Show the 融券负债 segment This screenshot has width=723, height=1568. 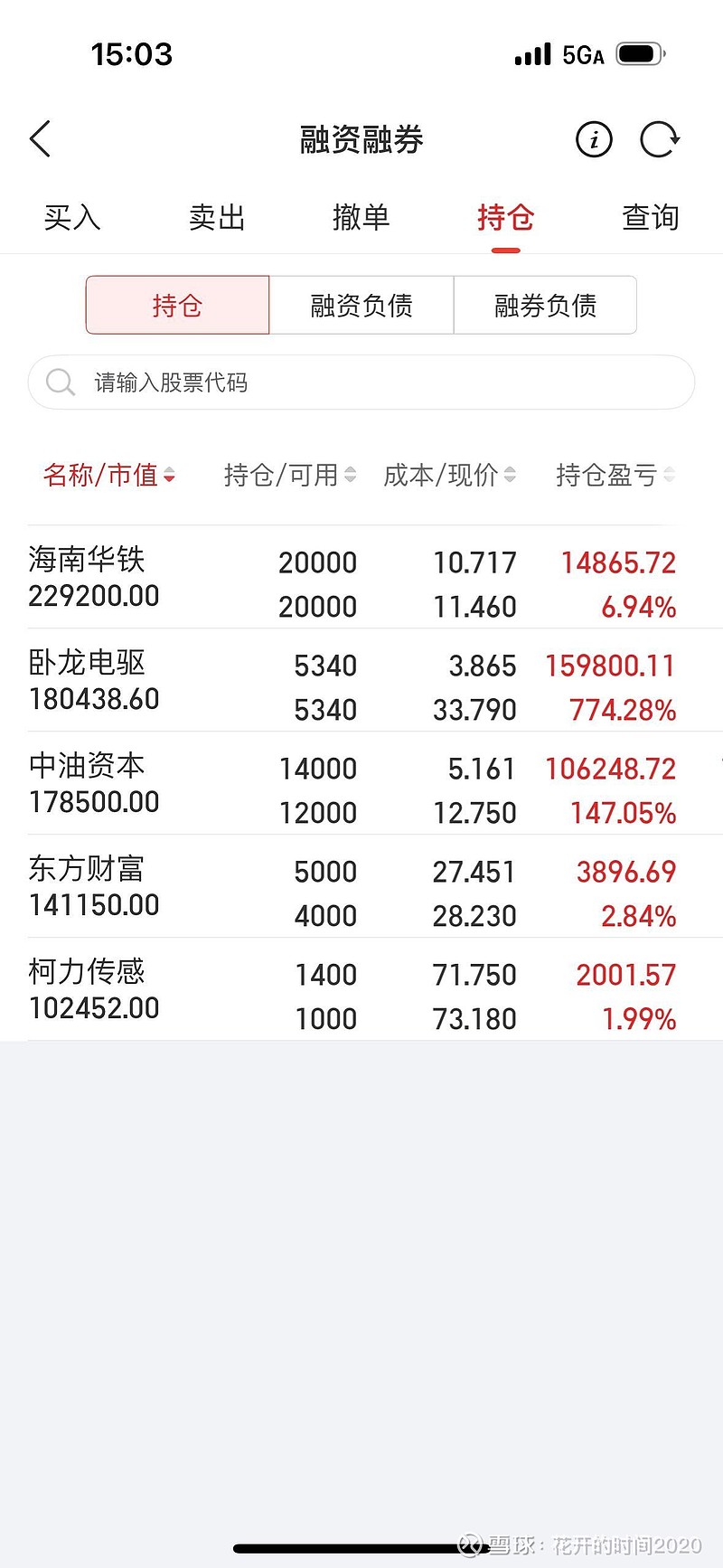point(545,306)
